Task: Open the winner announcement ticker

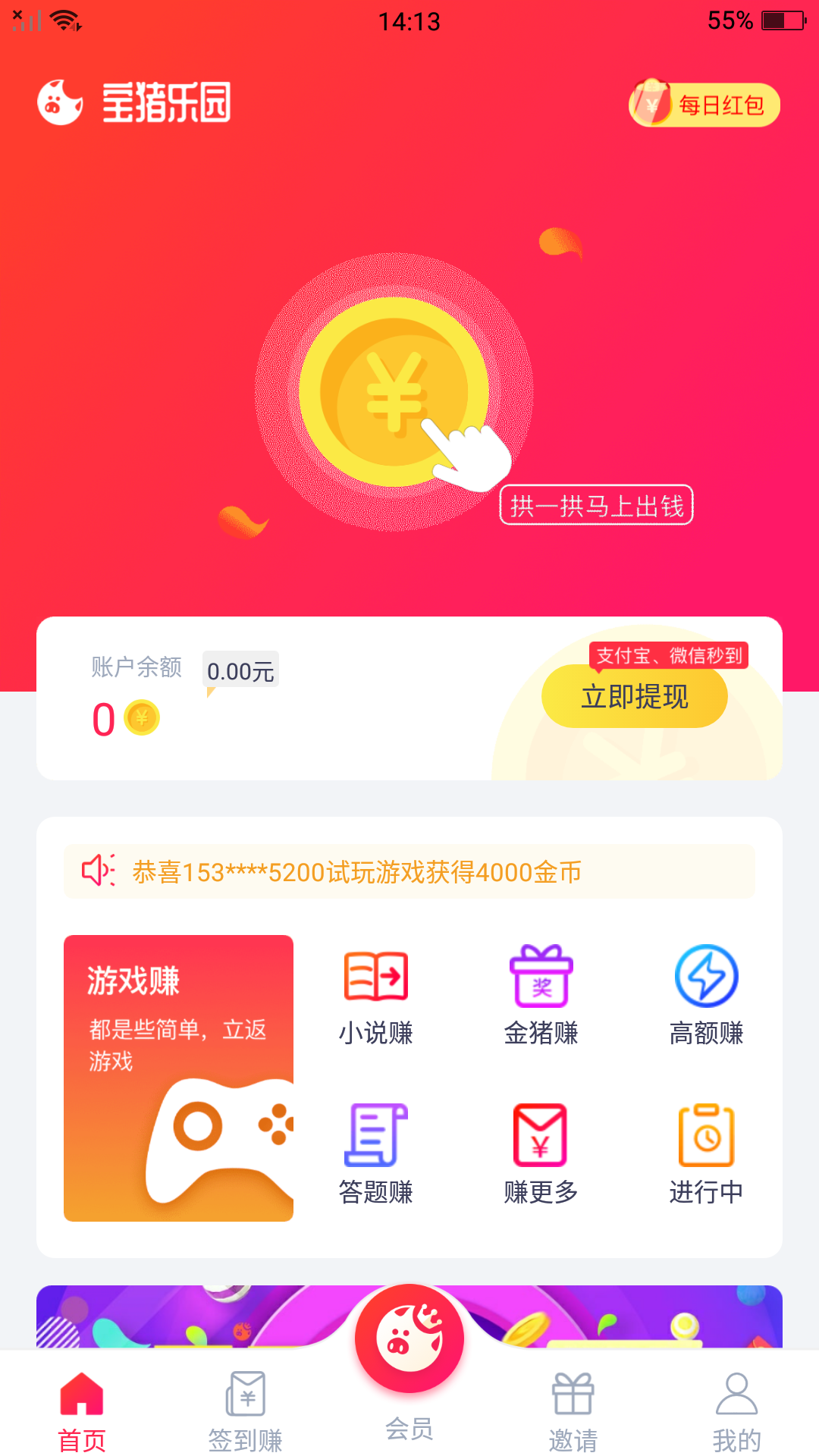Action: (x=409, y=872)
